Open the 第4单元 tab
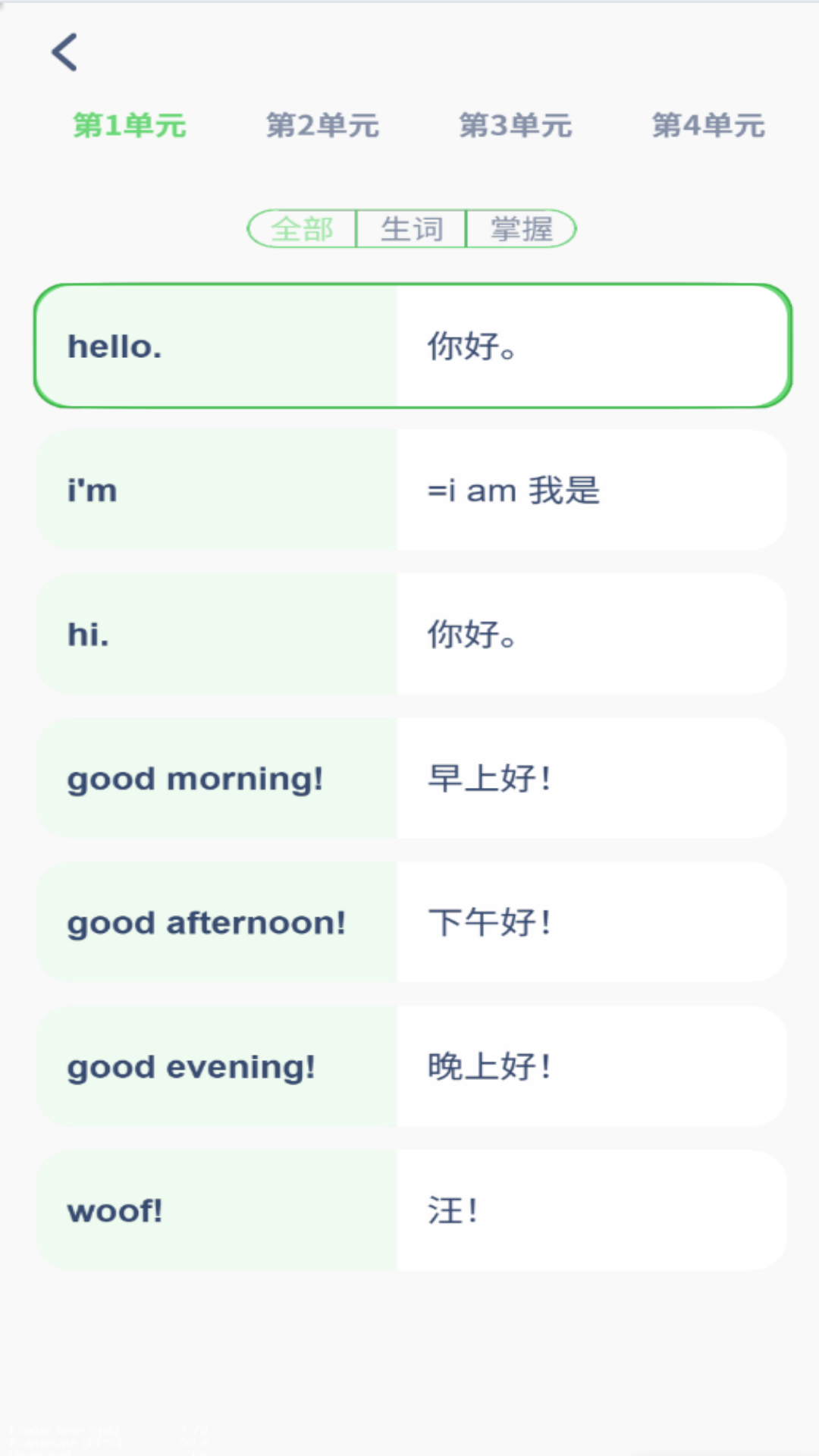Viewport: 819px width, 1456px height. tap(708, 125)
